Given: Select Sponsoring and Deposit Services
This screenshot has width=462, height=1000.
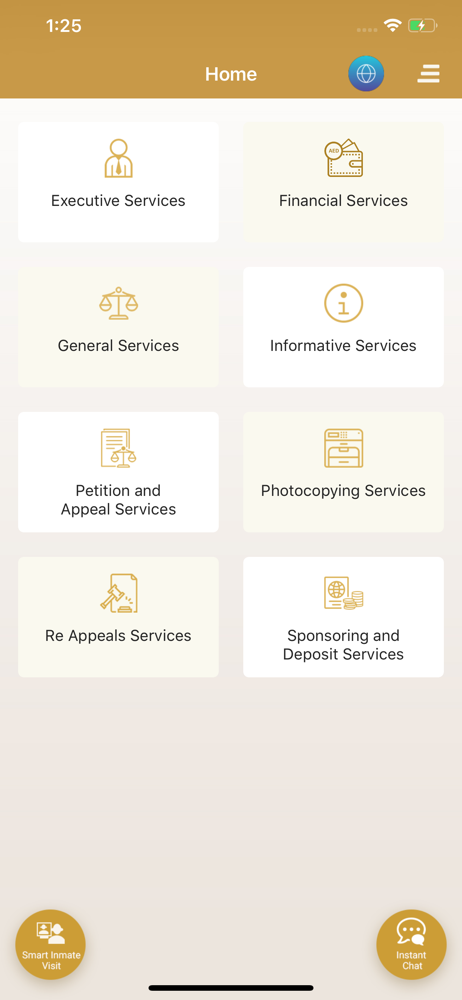Looking at the screenshot, I should point(343,617).
